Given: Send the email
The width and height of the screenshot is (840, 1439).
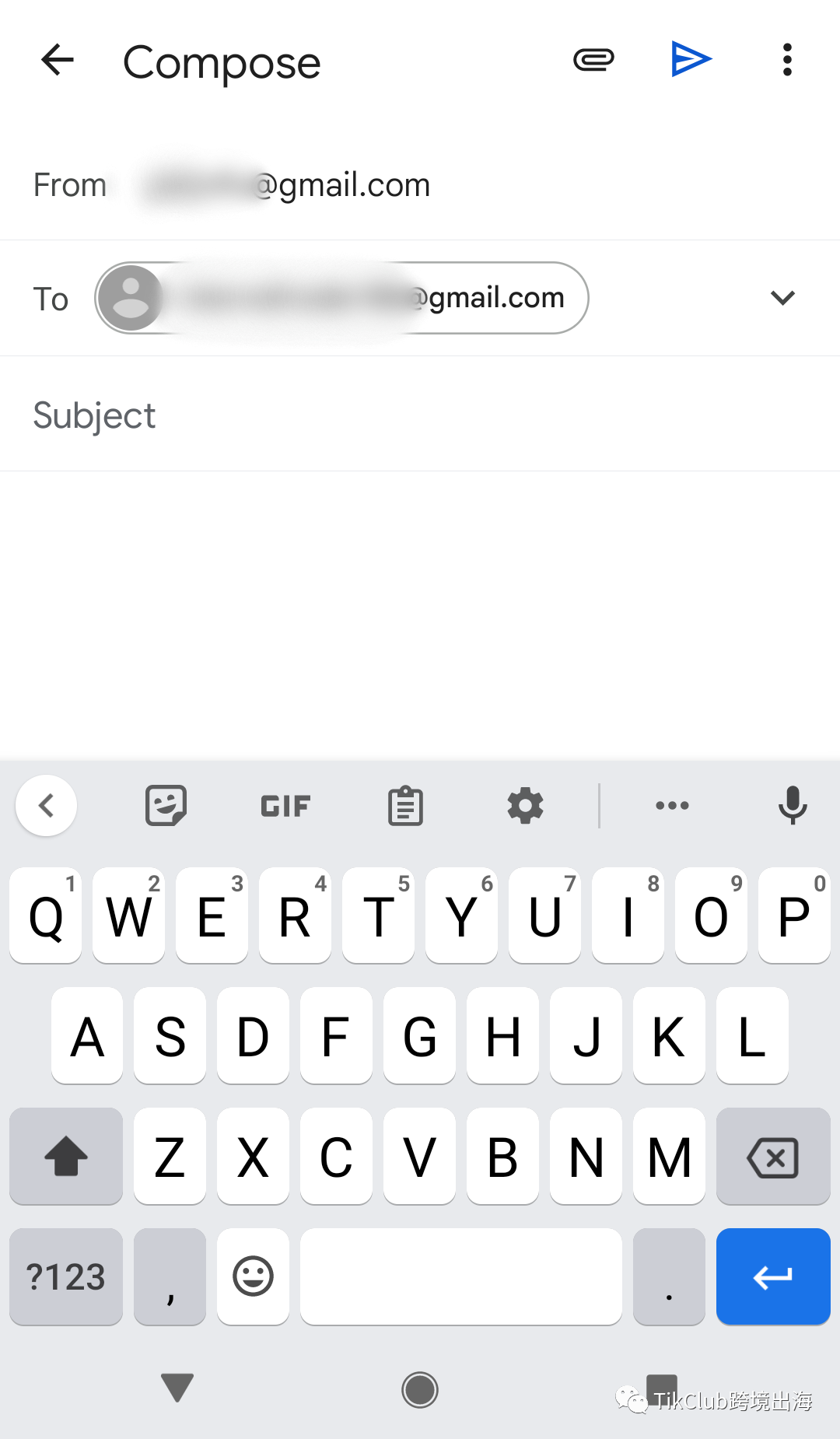Looking at the screenshot, I should (x=691, y=60).
